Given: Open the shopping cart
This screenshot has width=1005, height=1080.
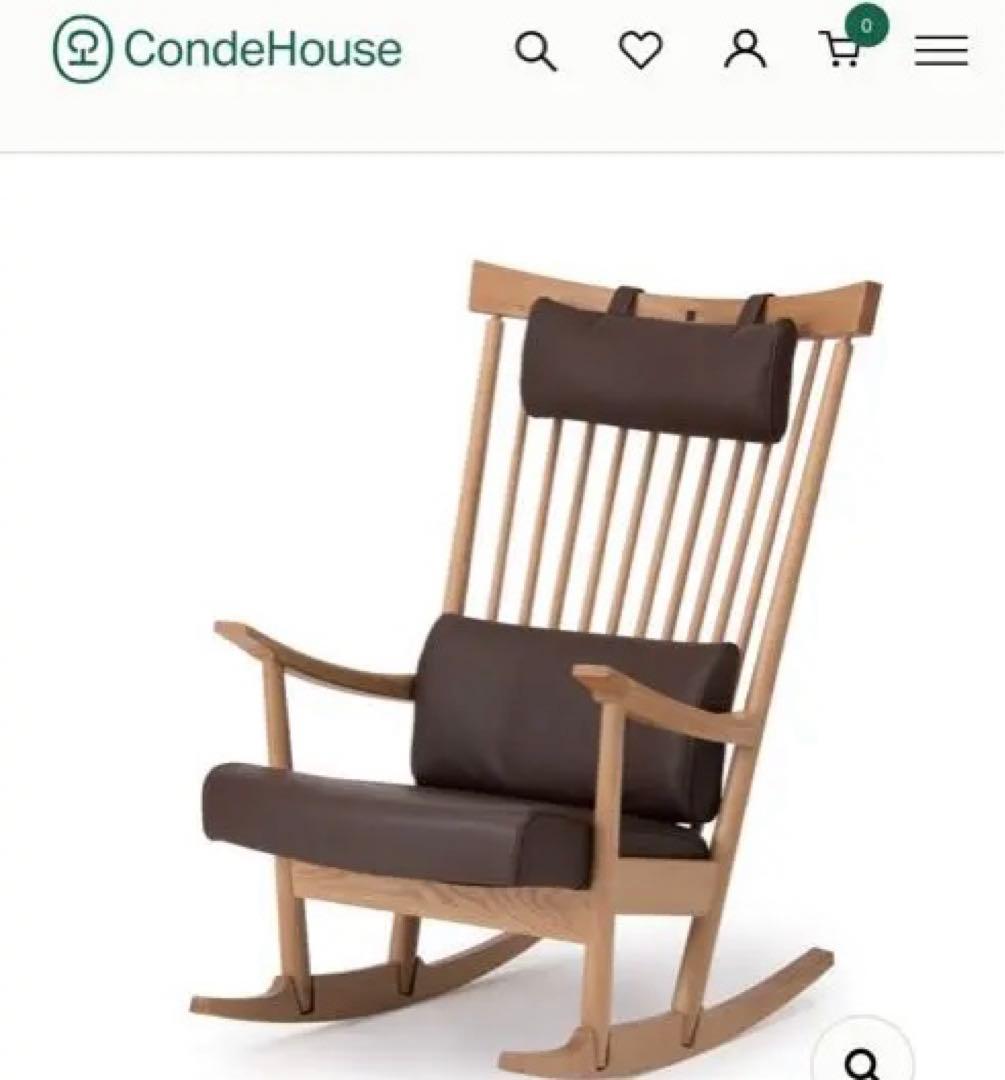Looking at the screenshot, I should pos(842,48).
